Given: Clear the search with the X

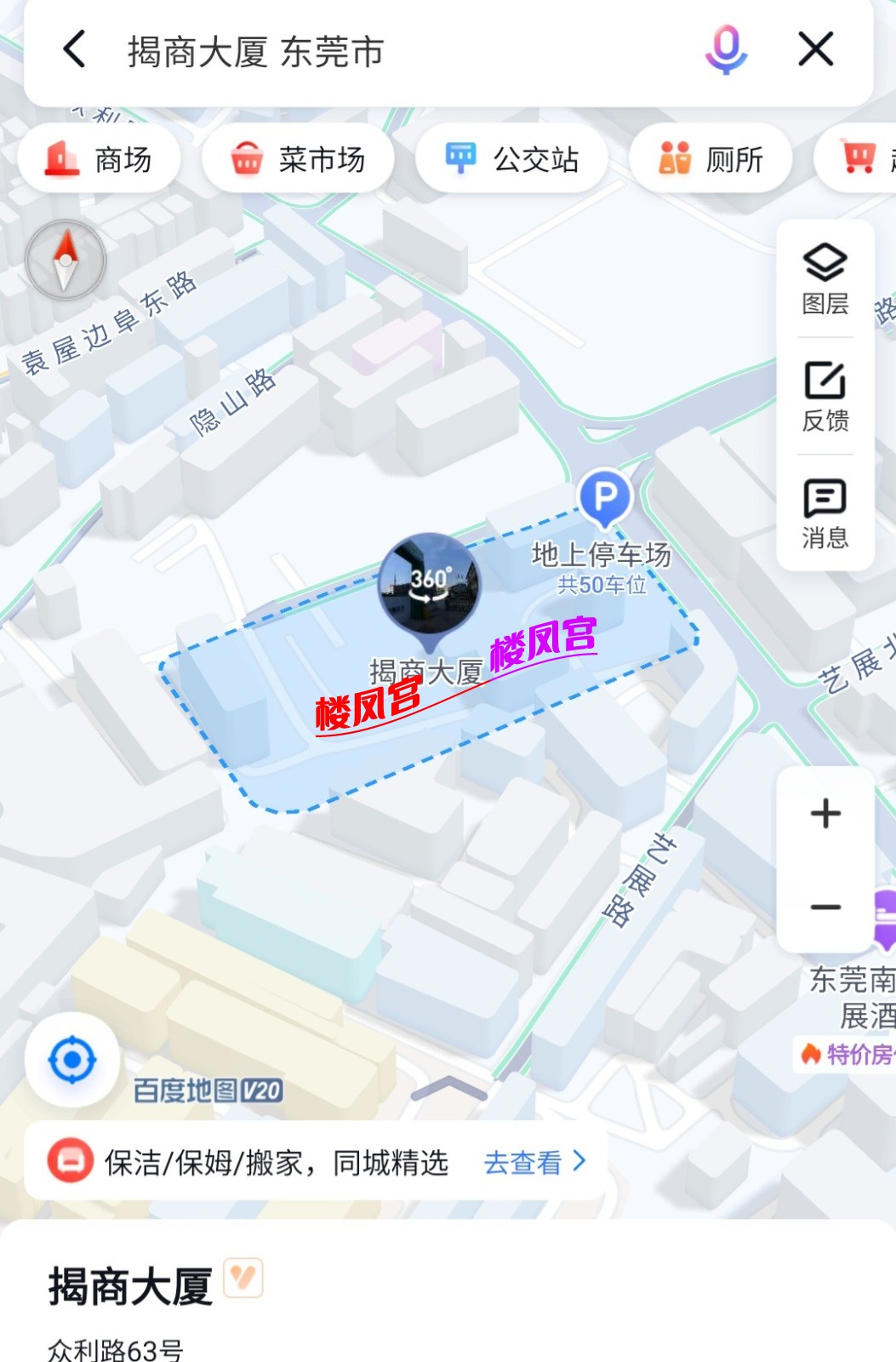Looking at the screenshot, I should (815, 49).
